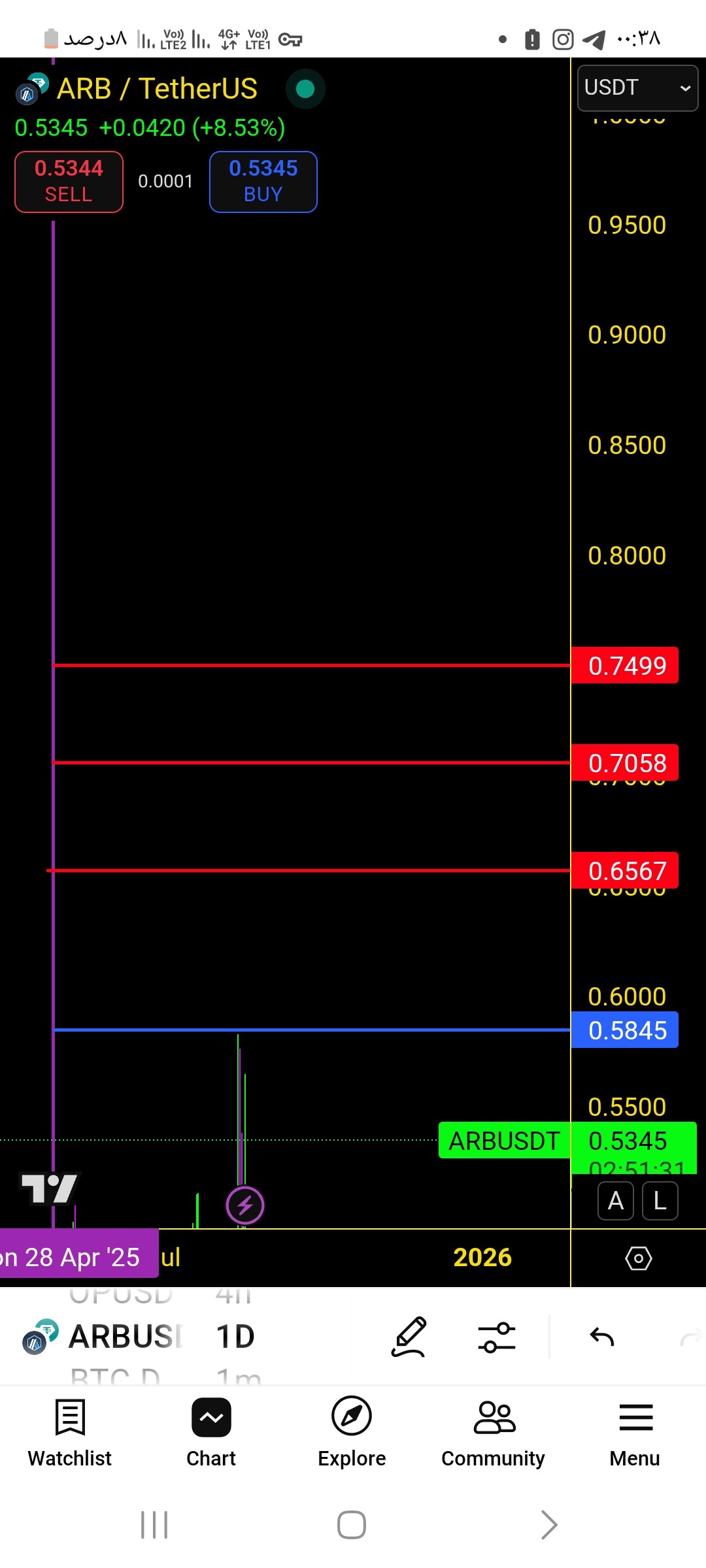Tap the 0.5344 SELL button
The width and height of the screenshot is (706, 1568).
(69, 182)
